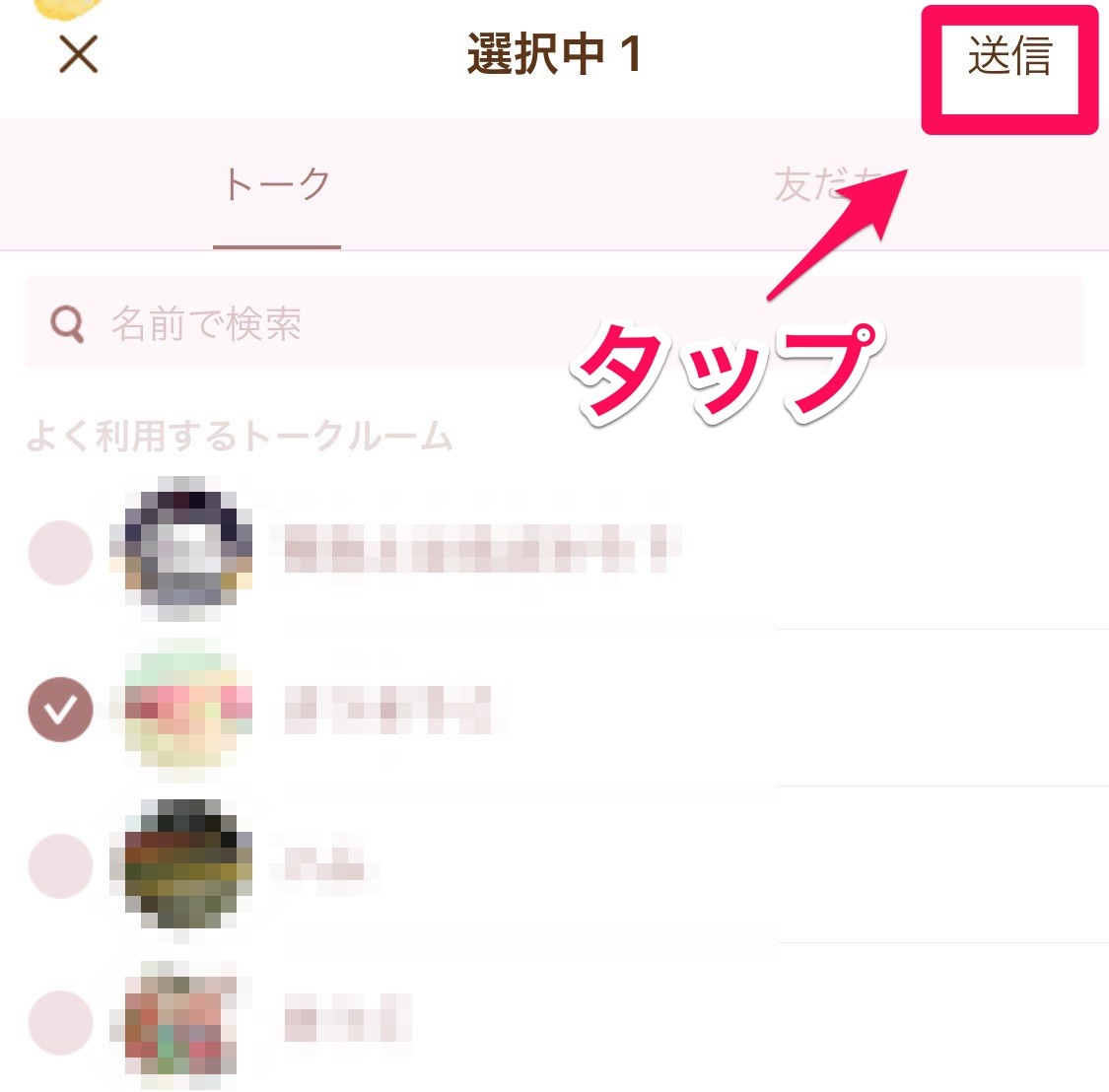Viewport: 1109px width, 1092px height.
Task: Switch to the 友だち tab
Action: click(x=830, y=184)
